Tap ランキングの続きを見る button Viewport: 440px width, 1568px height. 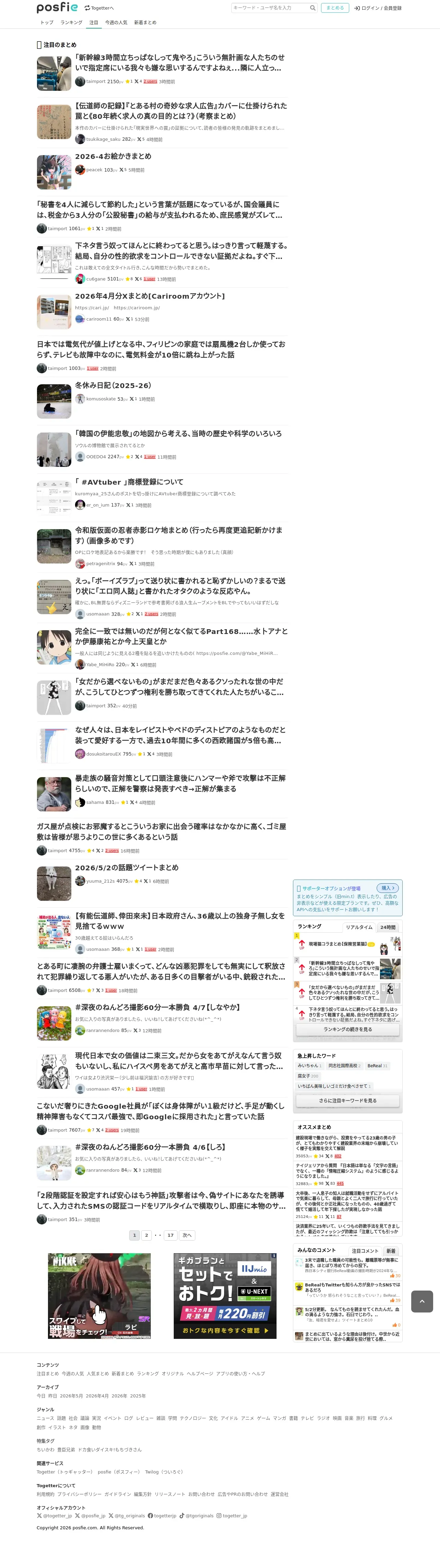(x=348, y=1029)
